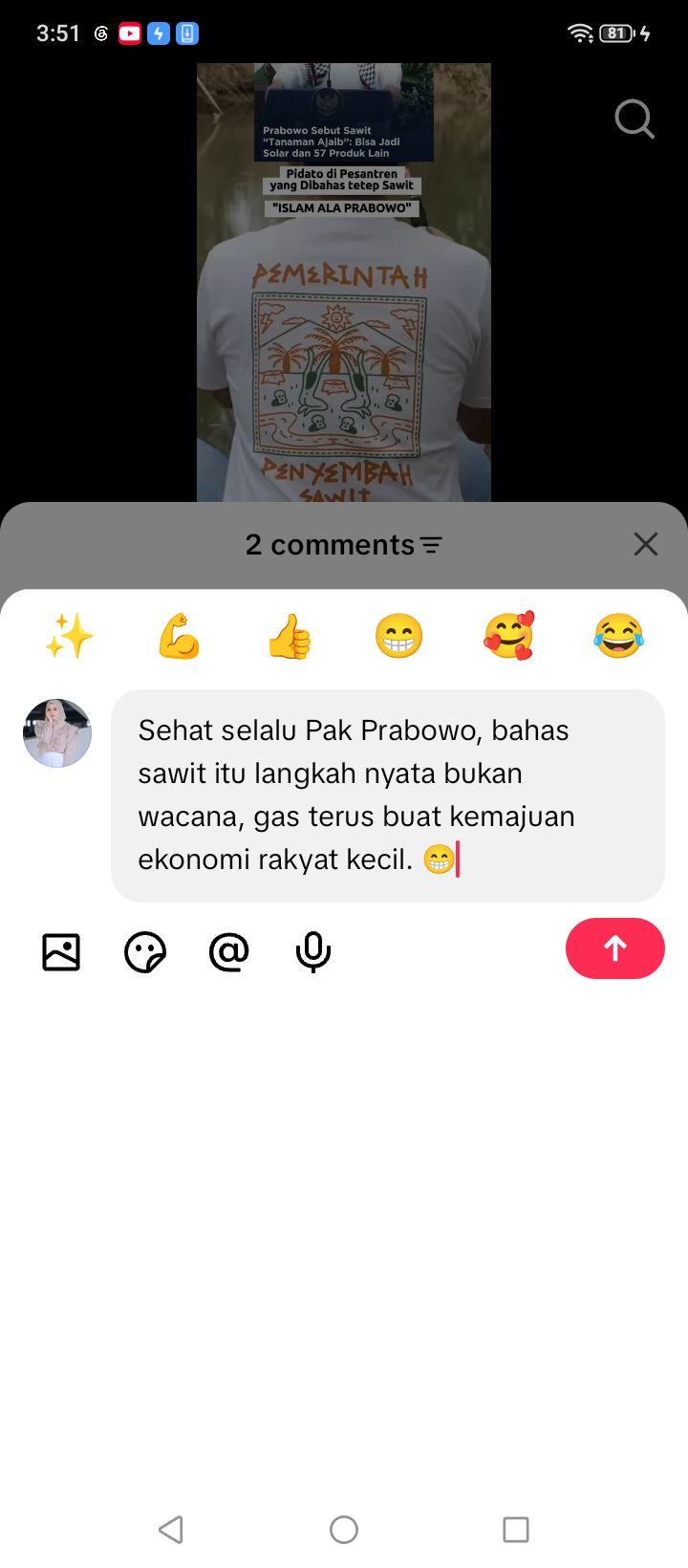Send the comment with the red arrow

pyautogui.click(x=615, y=948)
